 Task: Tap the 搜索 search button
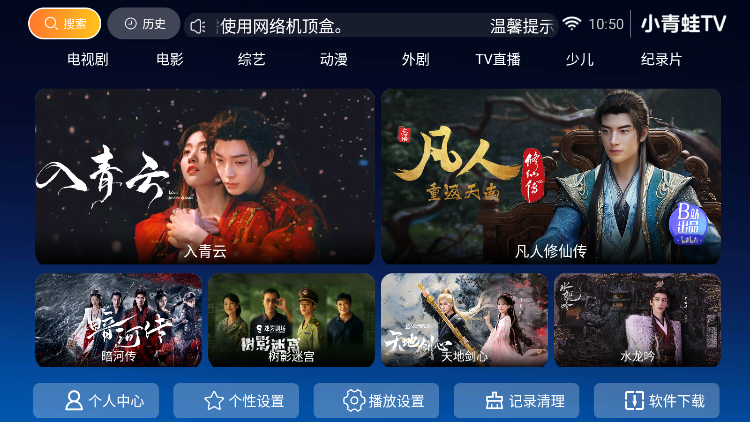[x=65, y=24]
